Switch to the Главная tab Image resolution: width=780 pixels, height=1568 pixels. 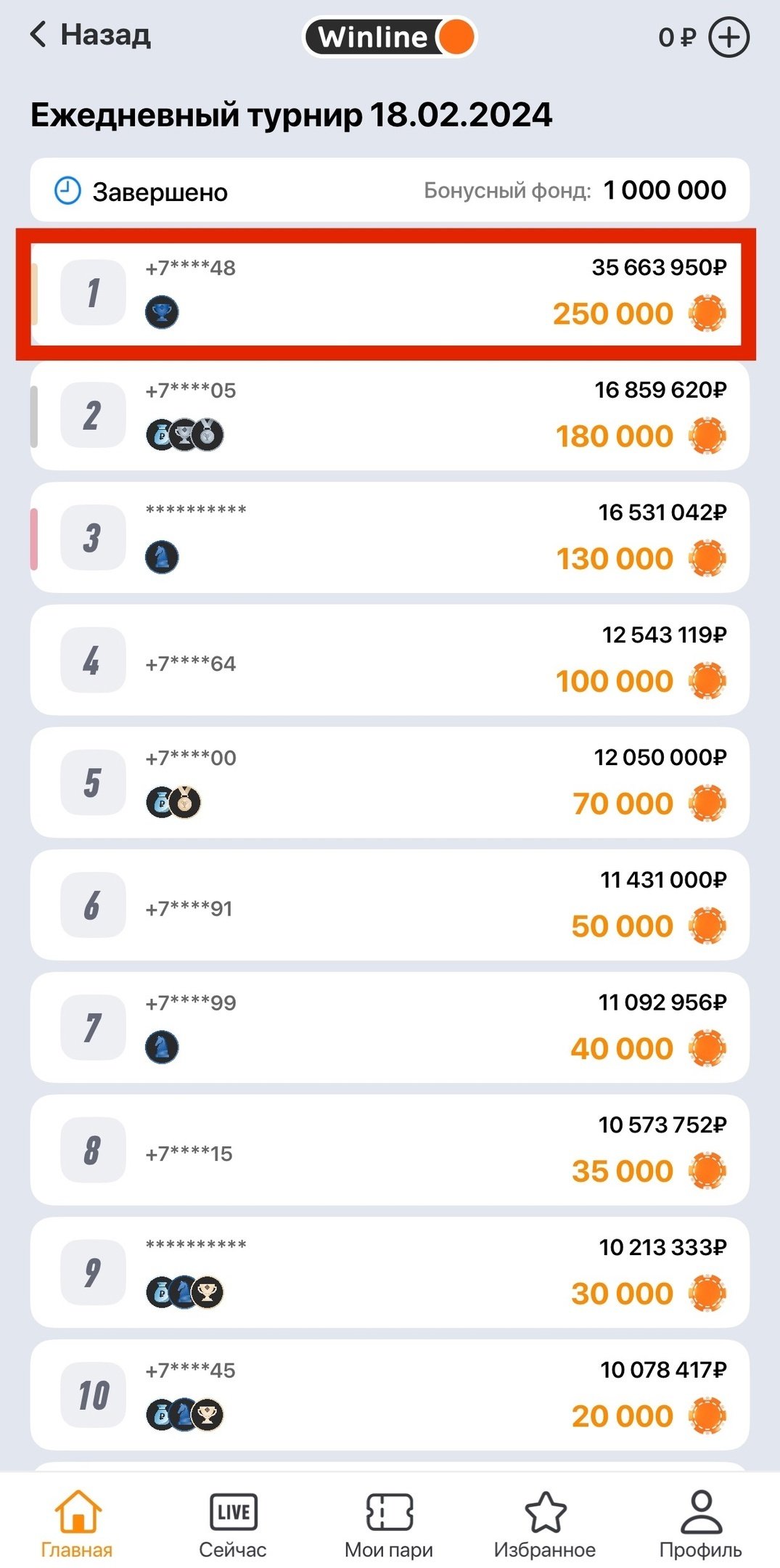tap(77, 1522)
